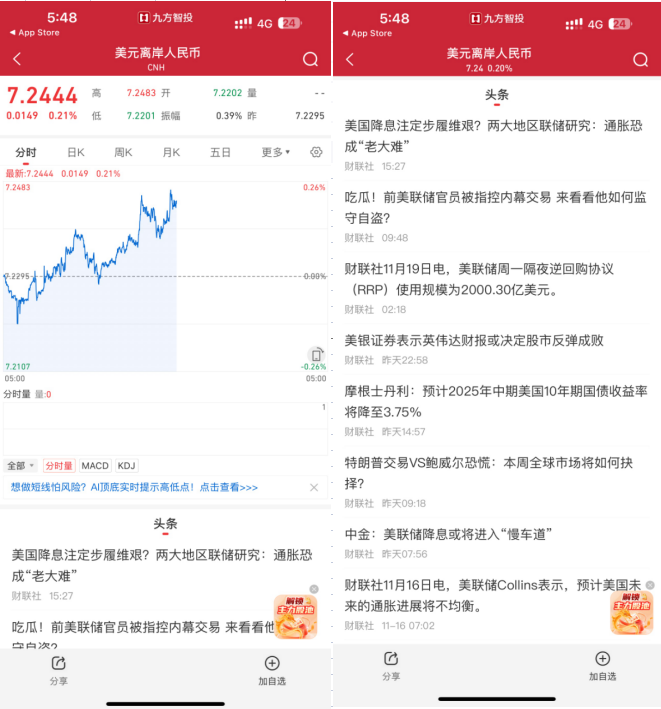Open the 全部 indicator dropdown
This screenshot has width=661, height=709.
(x=21, y=466)
